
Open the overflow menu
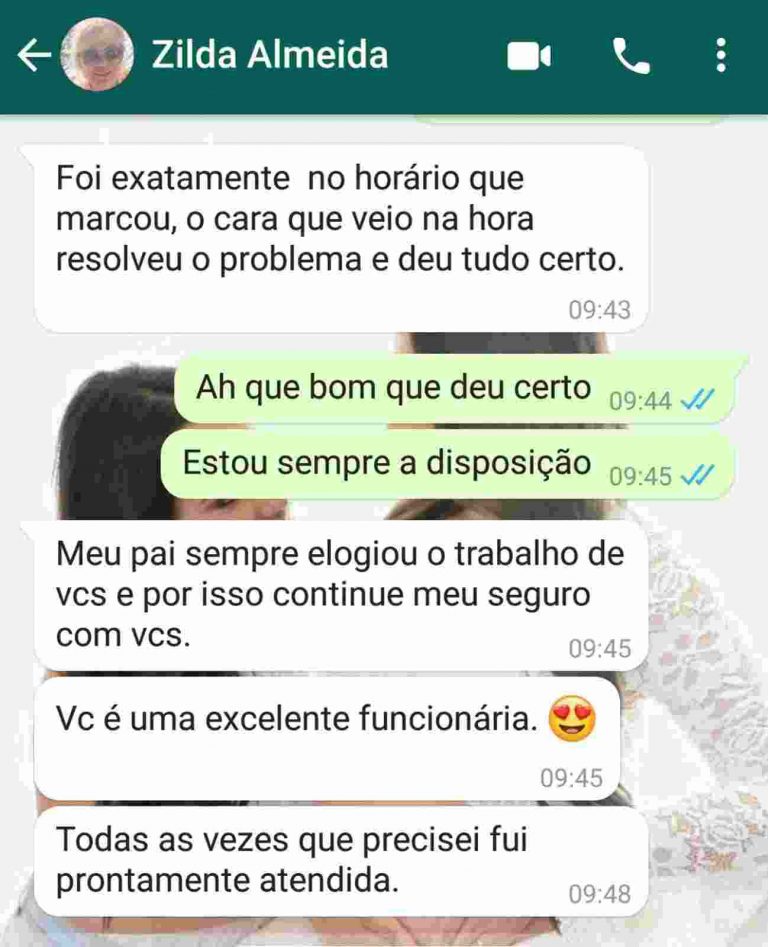tap(720, 56)
